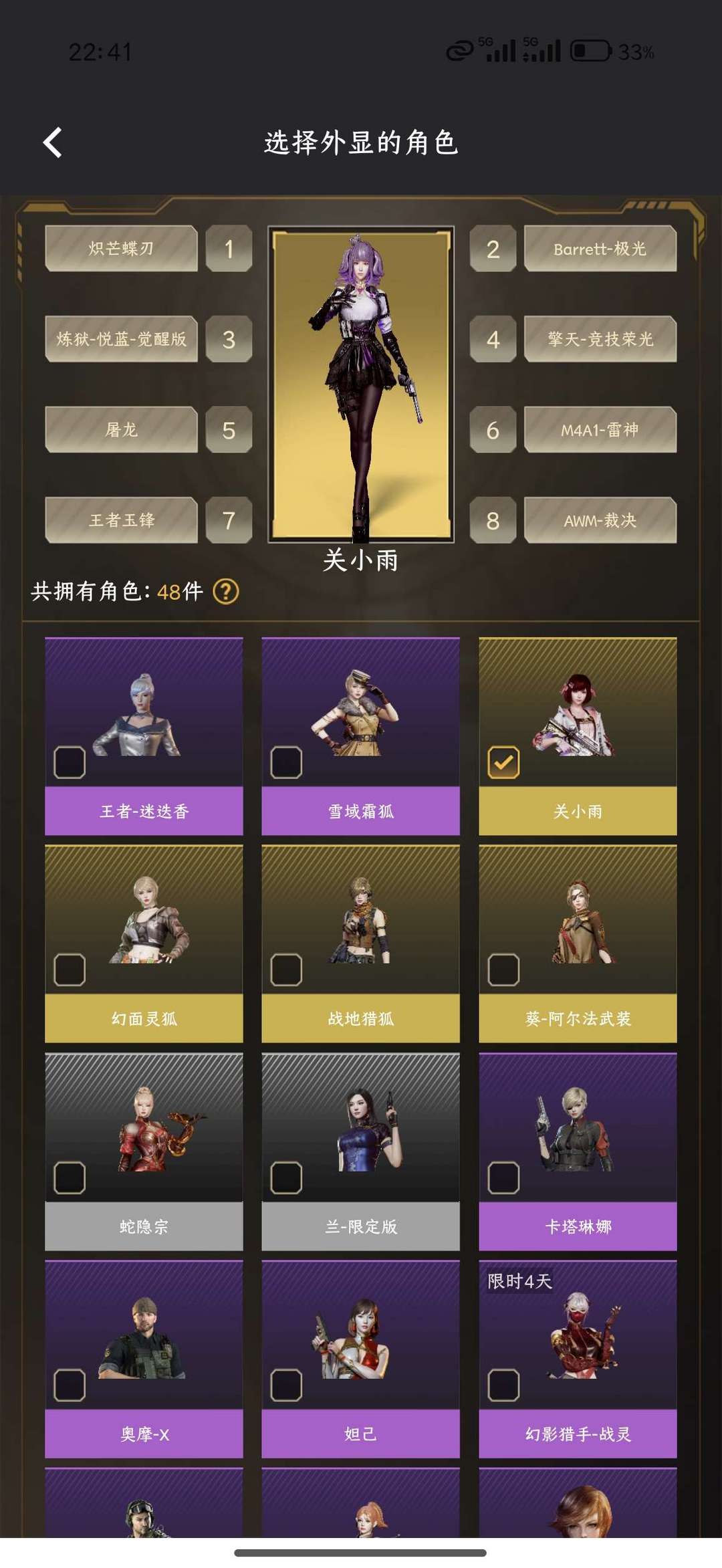Open the AWM-裁决 weapon slot
This screenshot has height=1568, width=722.
(598, 521)
